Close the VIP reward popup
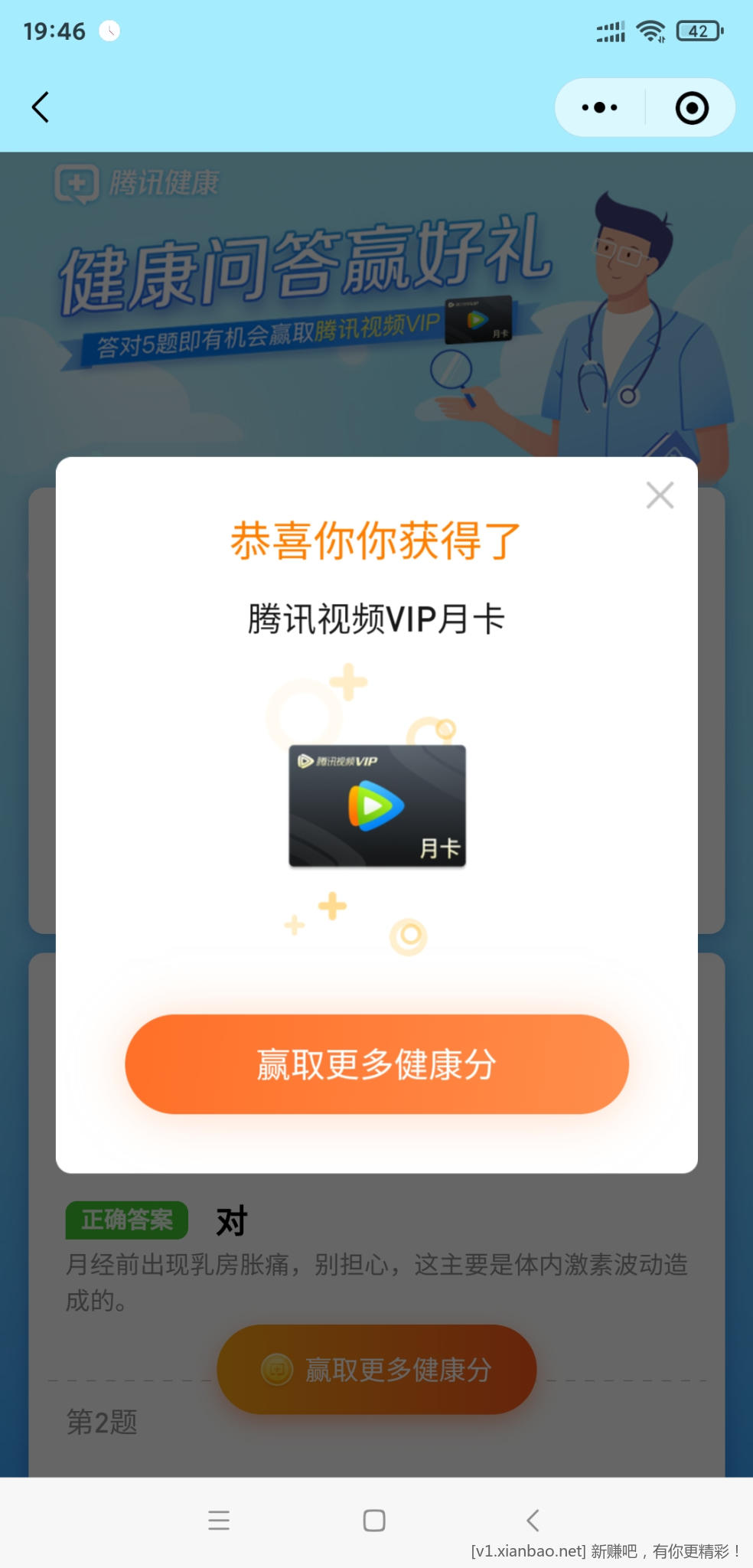The image size is (753, 1568). (x=660, y=495)
